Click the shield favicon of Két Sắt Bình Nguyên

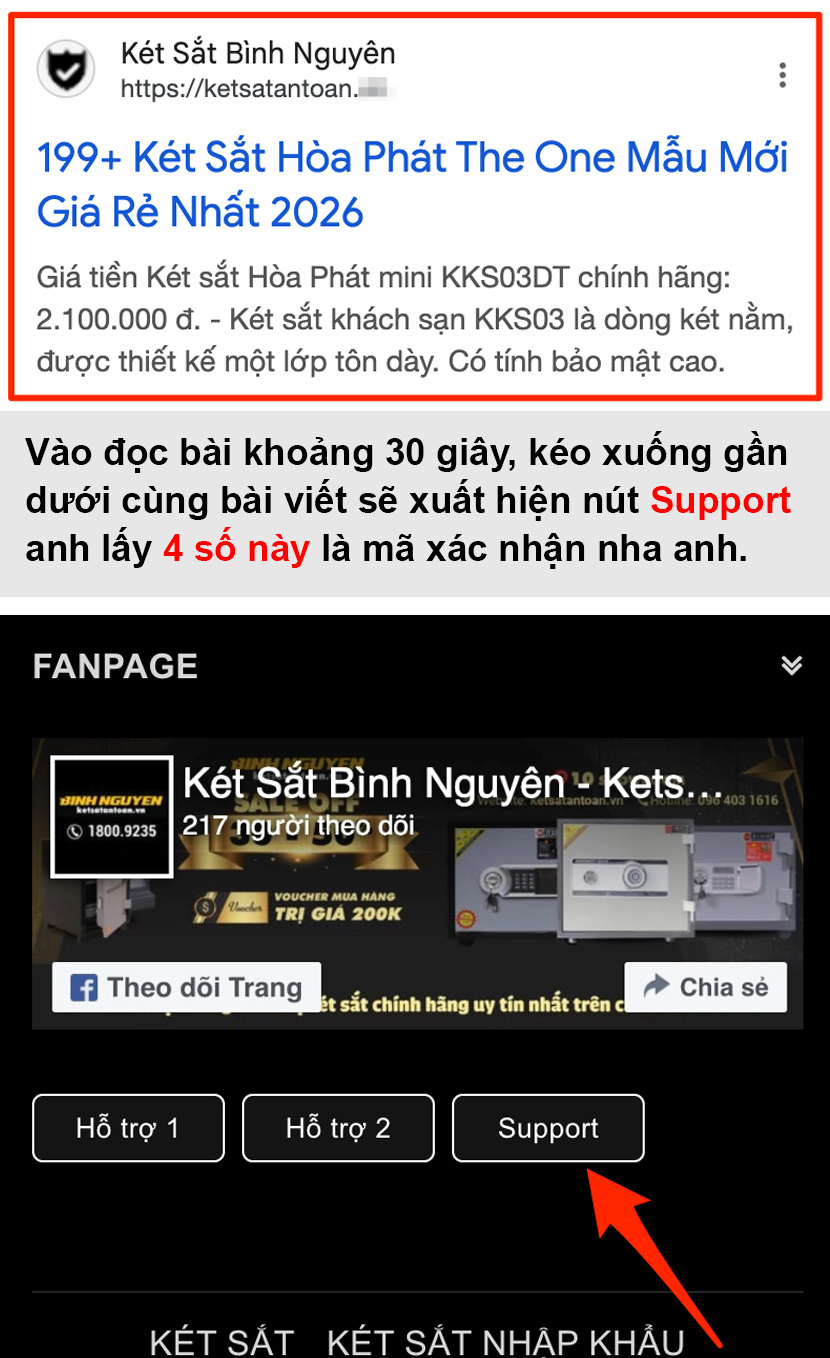tap(66, 68)
